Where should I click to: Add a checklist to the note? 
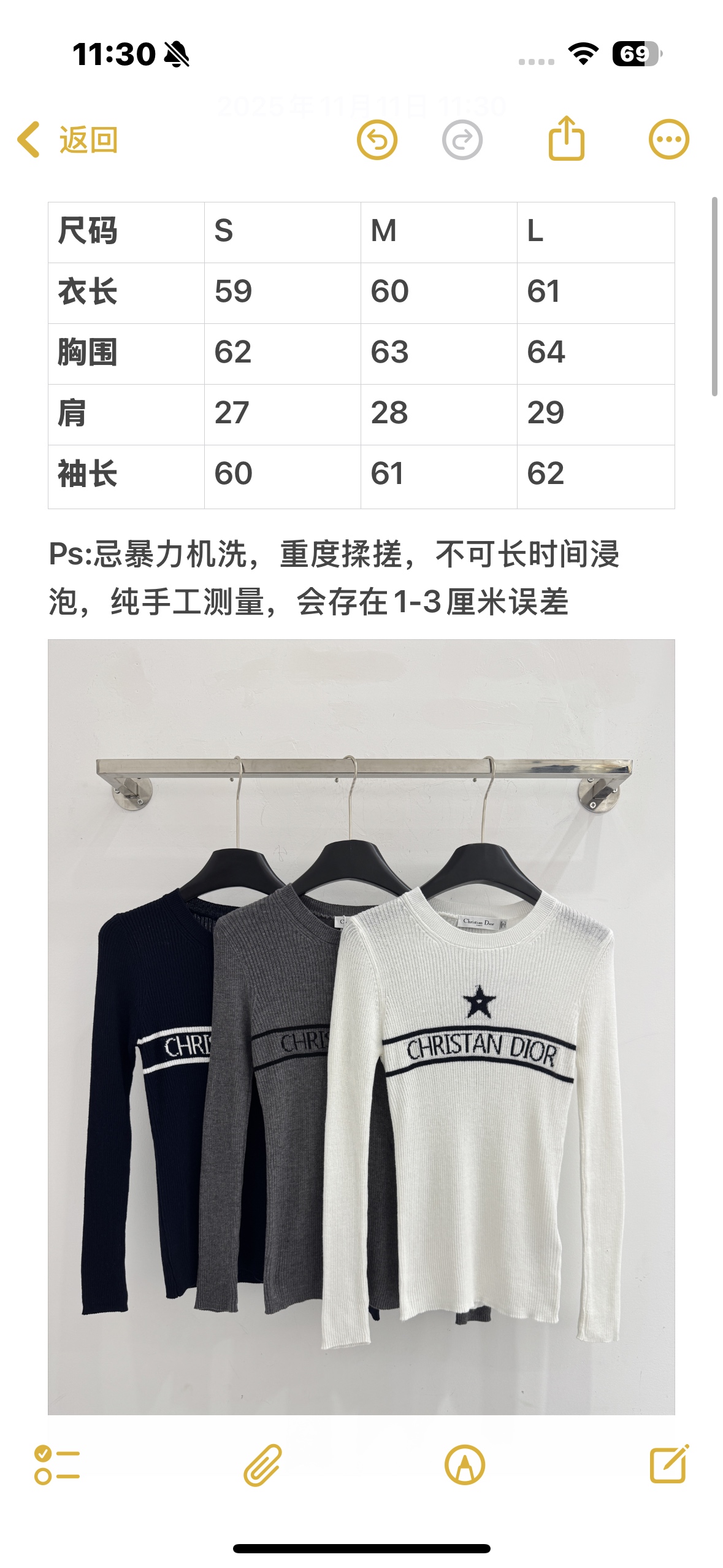57,1465
